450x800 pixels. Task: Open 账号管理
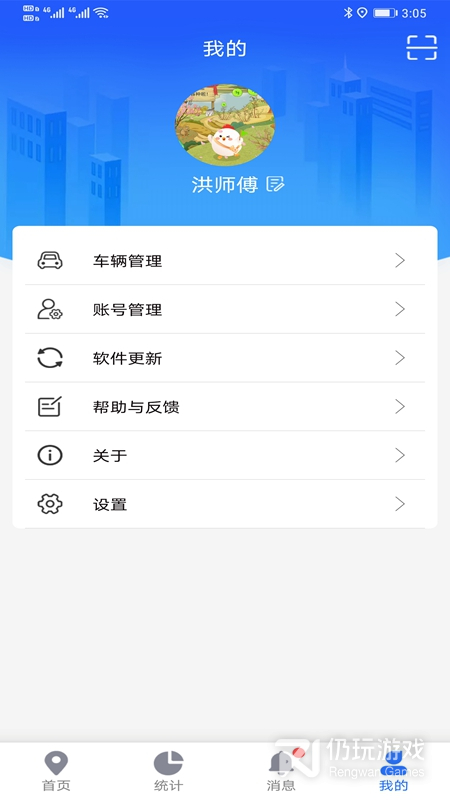pyautogui.click(x=225, y=309)
